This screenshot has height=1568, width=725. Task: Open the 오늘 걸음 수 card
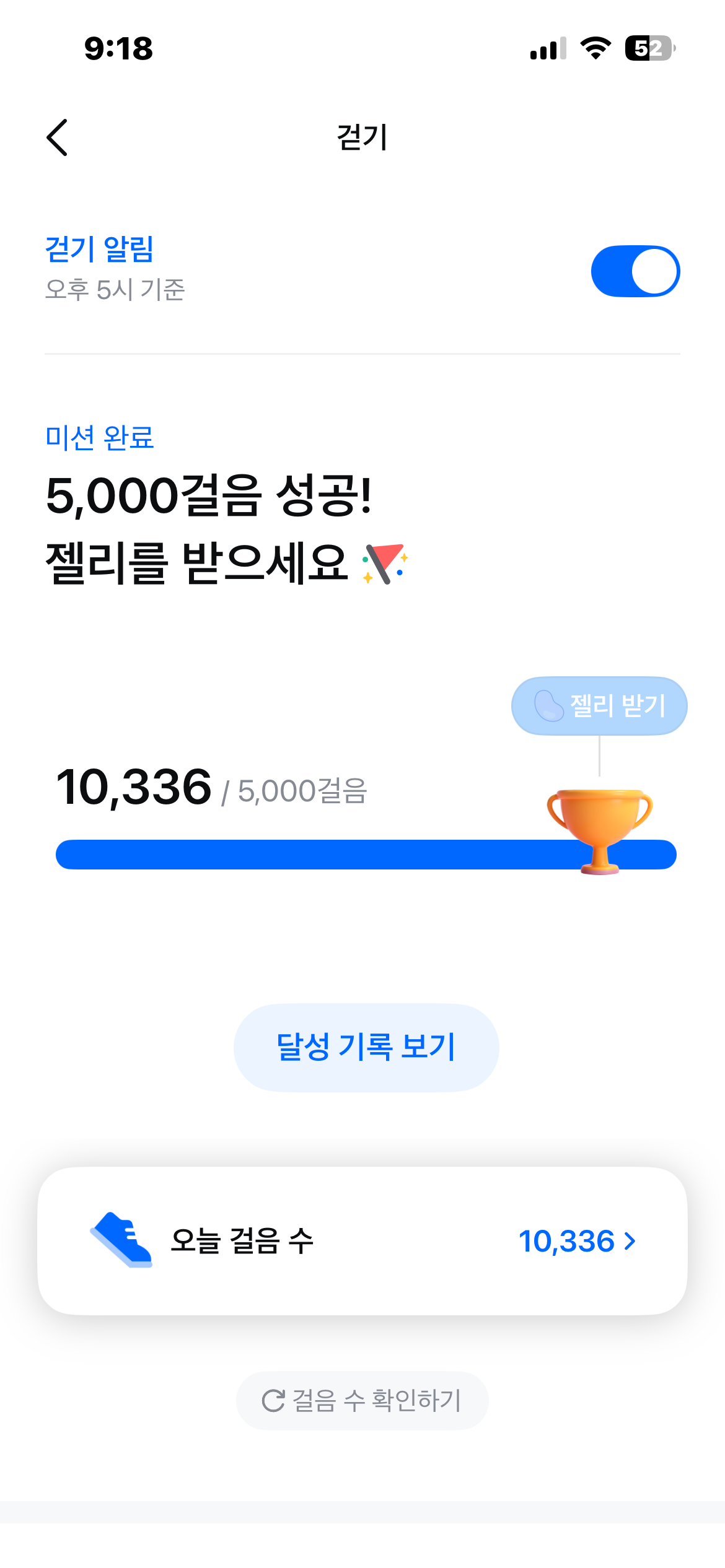[362, 1241]
